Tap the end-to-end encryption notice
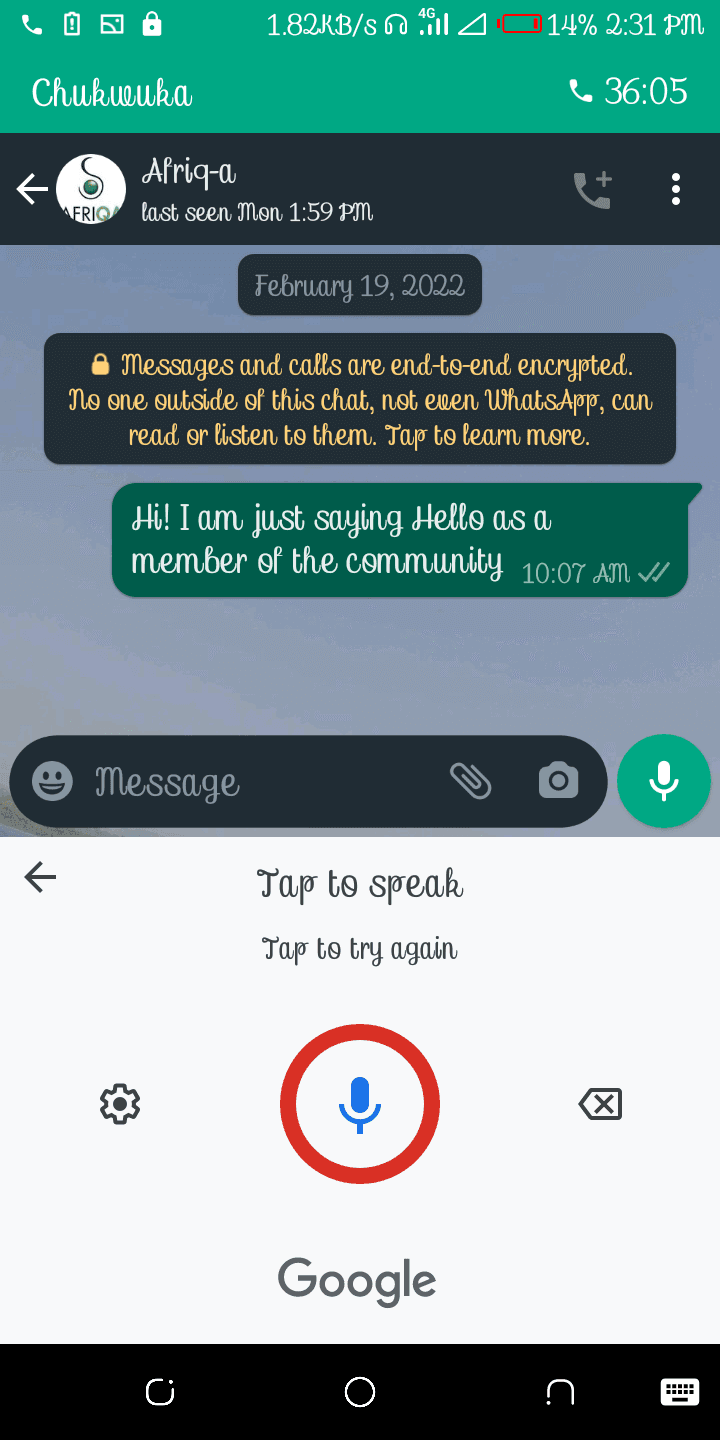The width and height of the screenshot is (720, 1440). (x=360, y=399)
